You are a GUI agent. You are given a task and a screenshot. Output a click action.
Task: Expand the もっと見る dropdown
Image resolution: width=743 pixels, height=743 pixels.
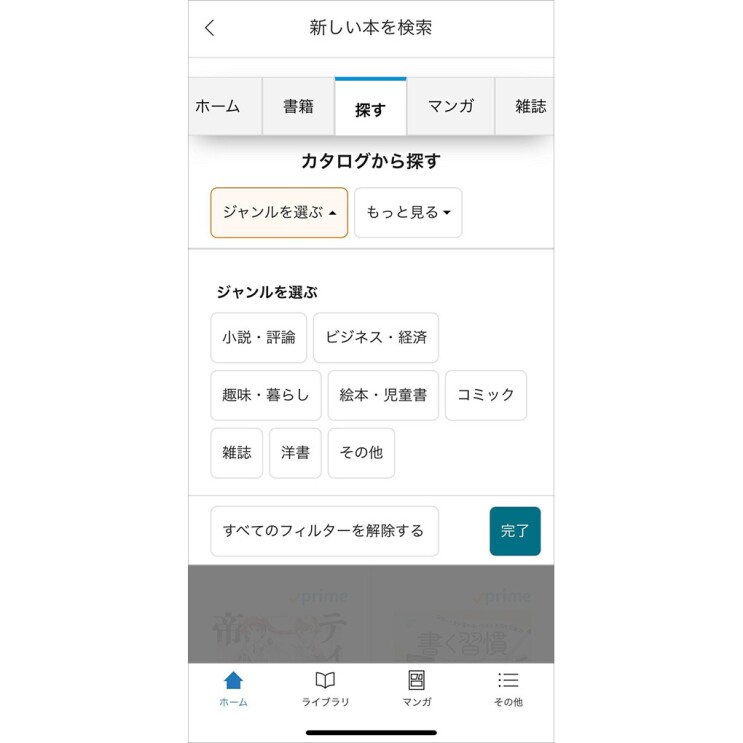(x=408, y=212)
